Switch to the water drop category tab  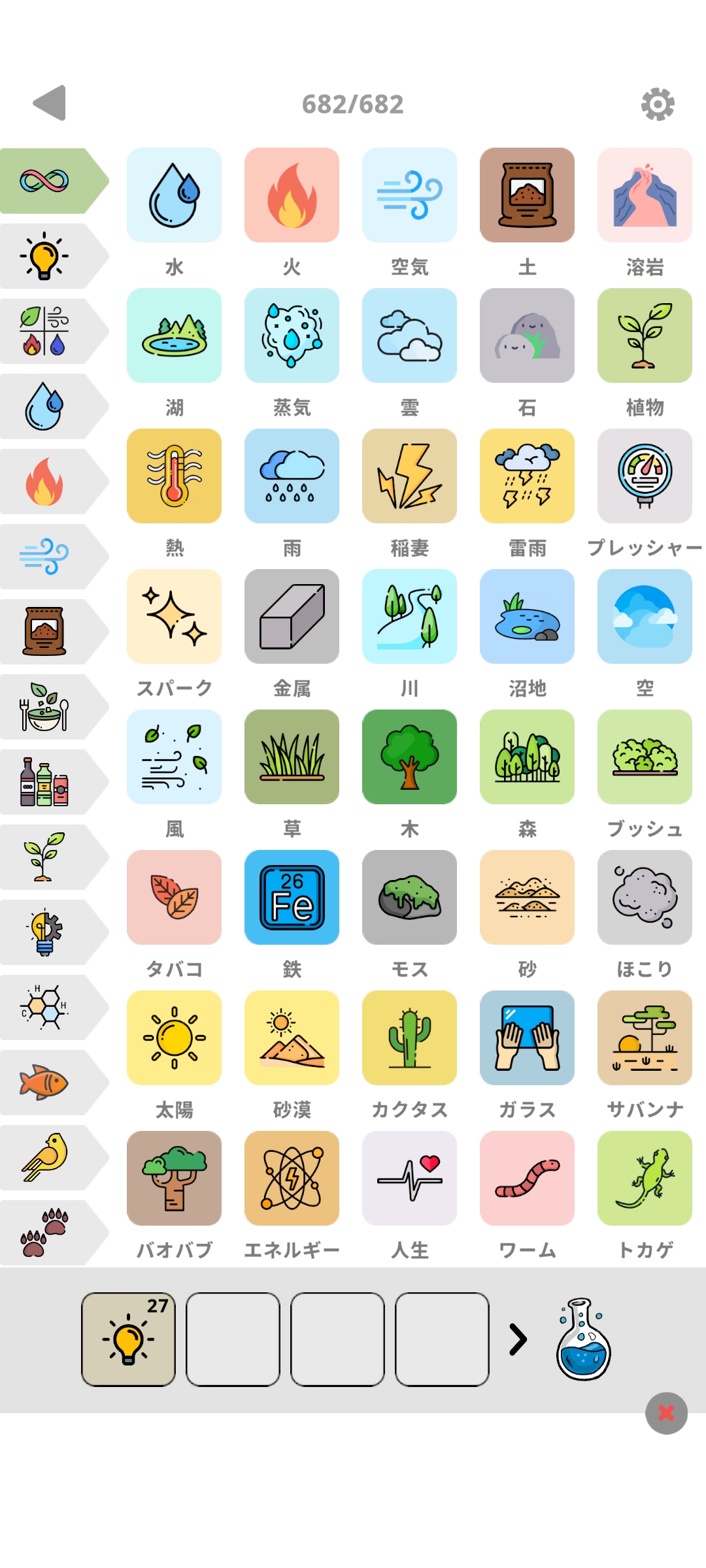point(54,406)
